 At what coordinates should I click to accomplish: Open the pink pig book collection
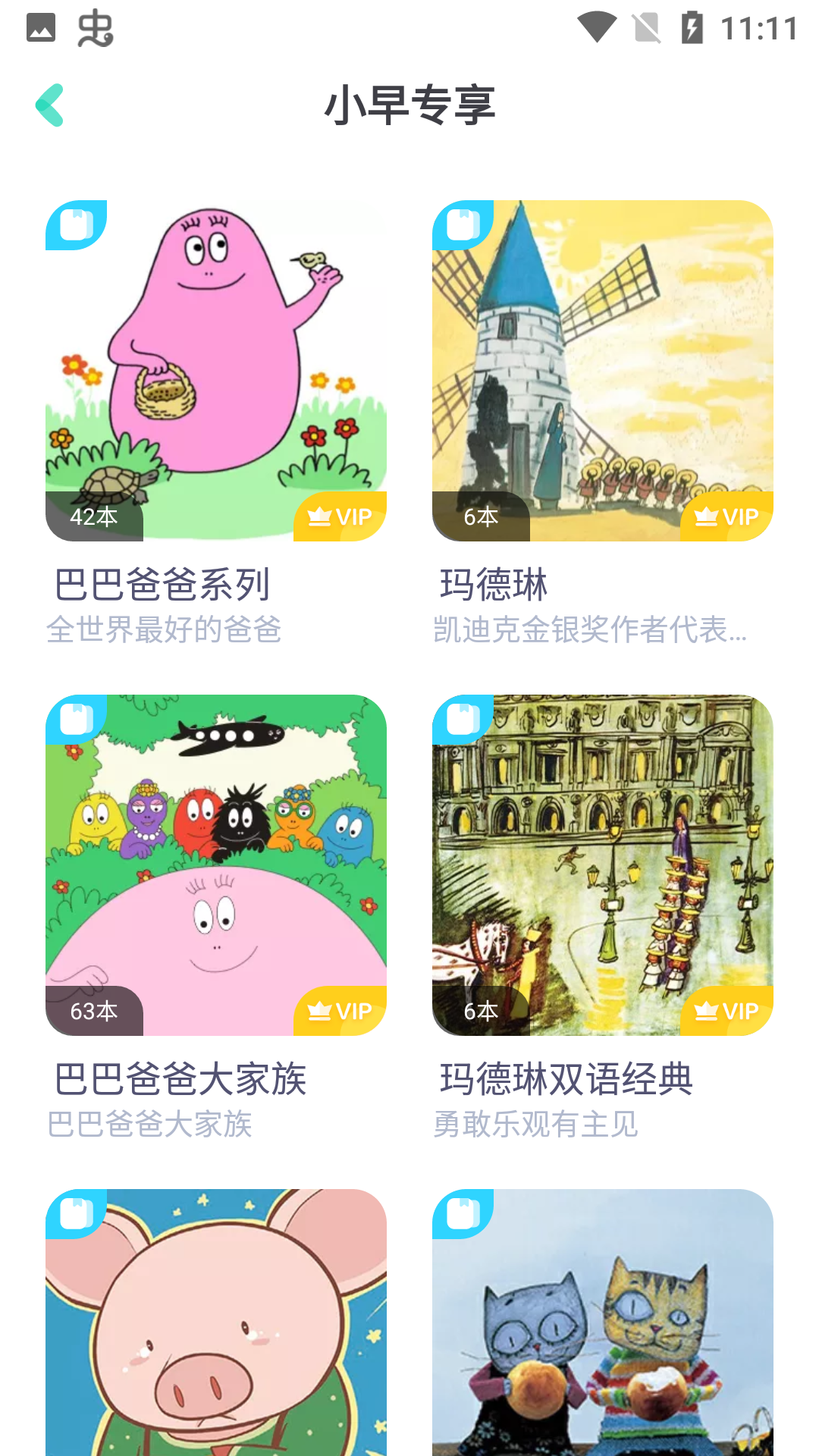coord(216,1323)
